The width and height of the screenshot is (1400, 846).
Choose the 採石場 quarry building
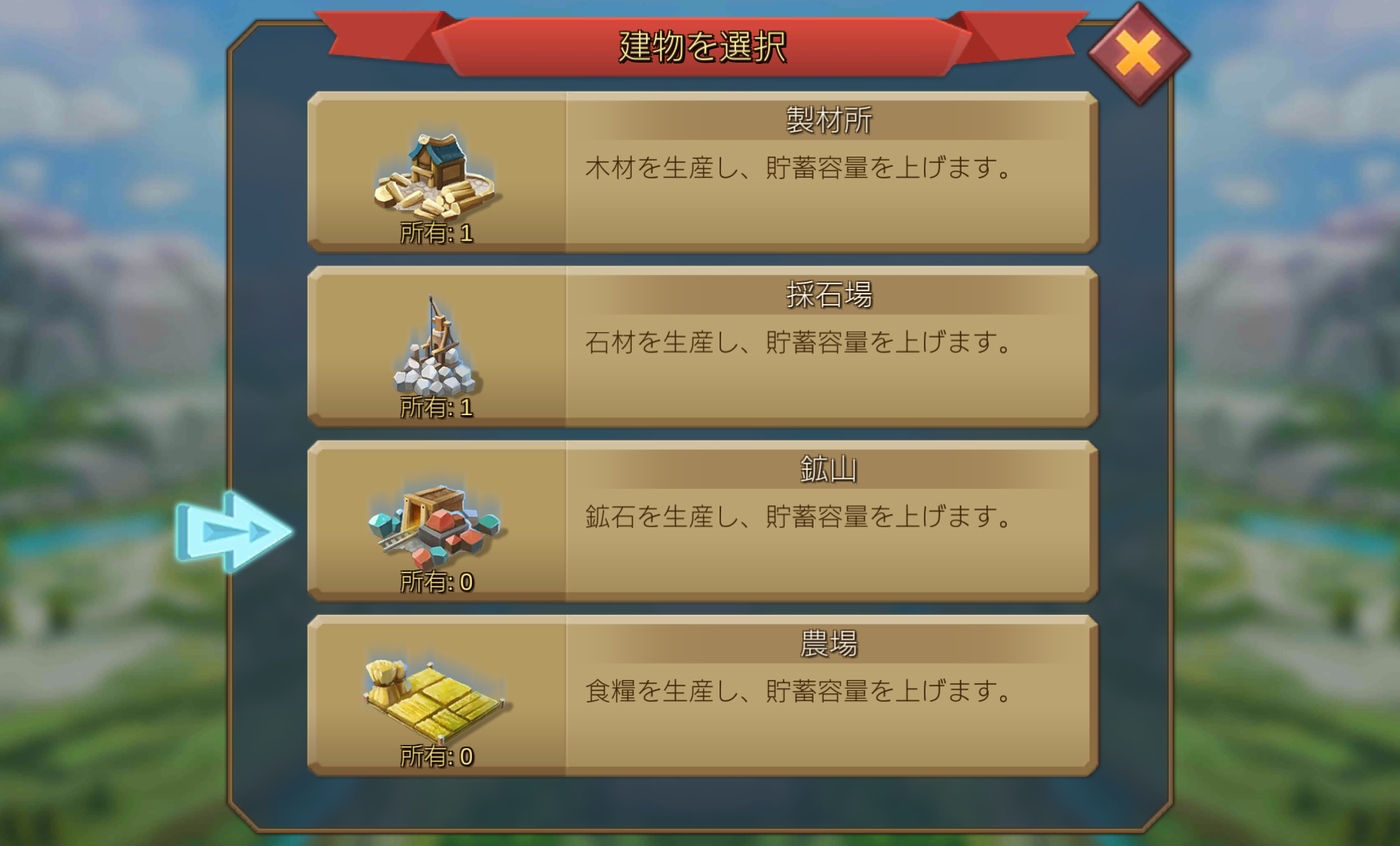pyautogui.click(x=702, y=347)
